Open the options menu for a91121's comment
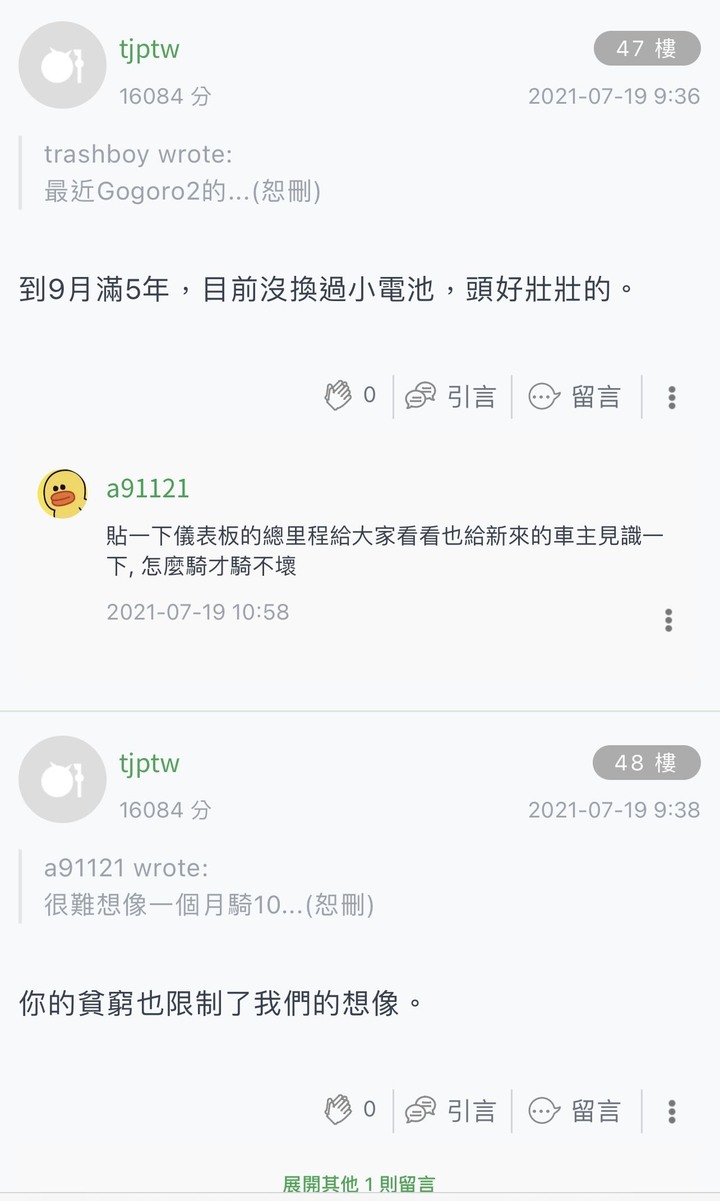This screenshot has width=720, height=1201. 669,620
